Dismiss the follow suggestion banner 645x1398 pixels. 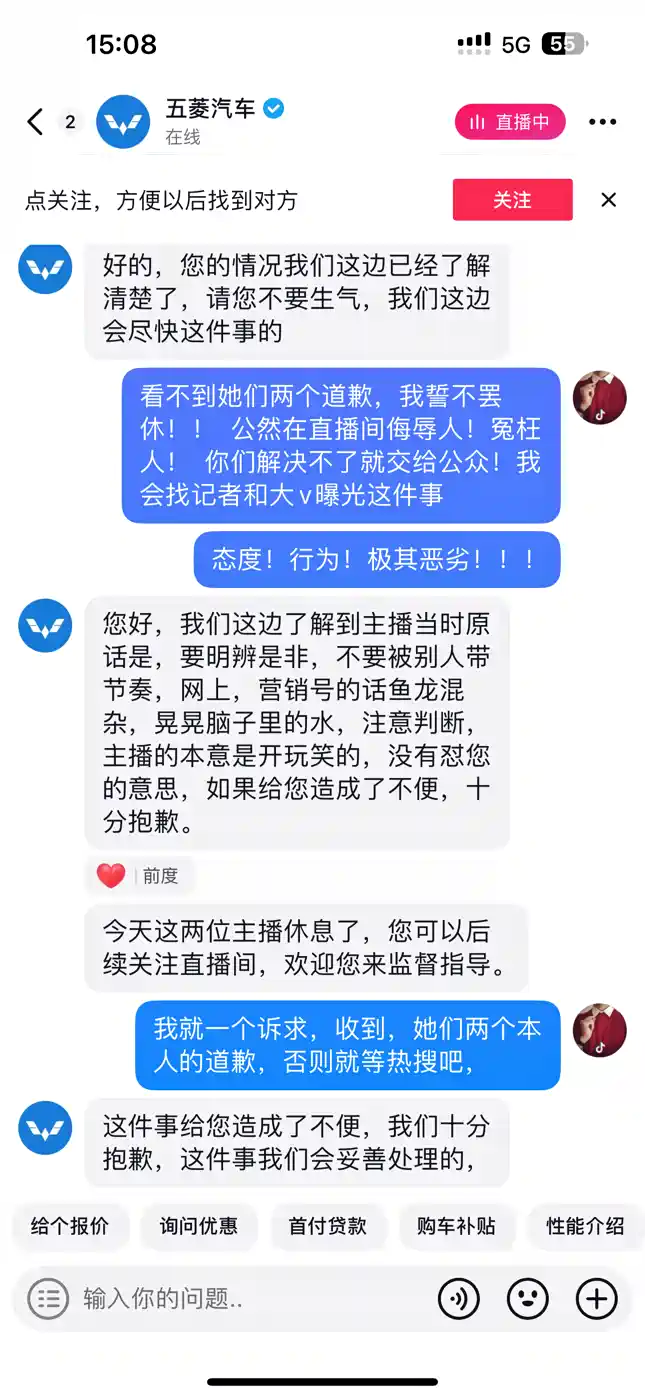coord(608,200)
